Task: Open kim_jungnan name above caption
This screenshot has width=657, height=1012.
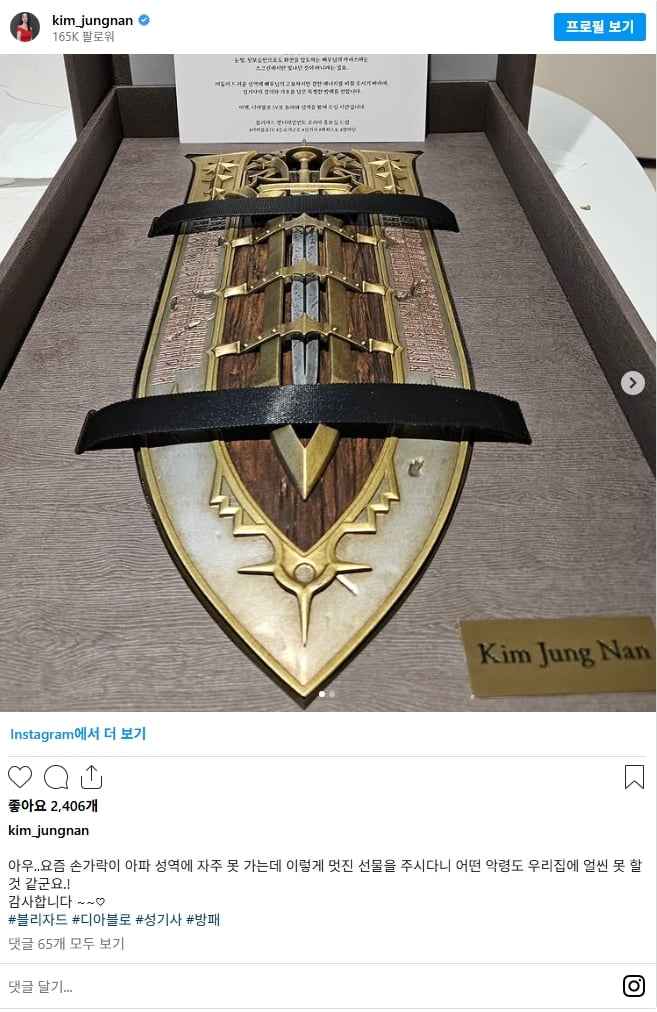Action: [x=48, y=830]
